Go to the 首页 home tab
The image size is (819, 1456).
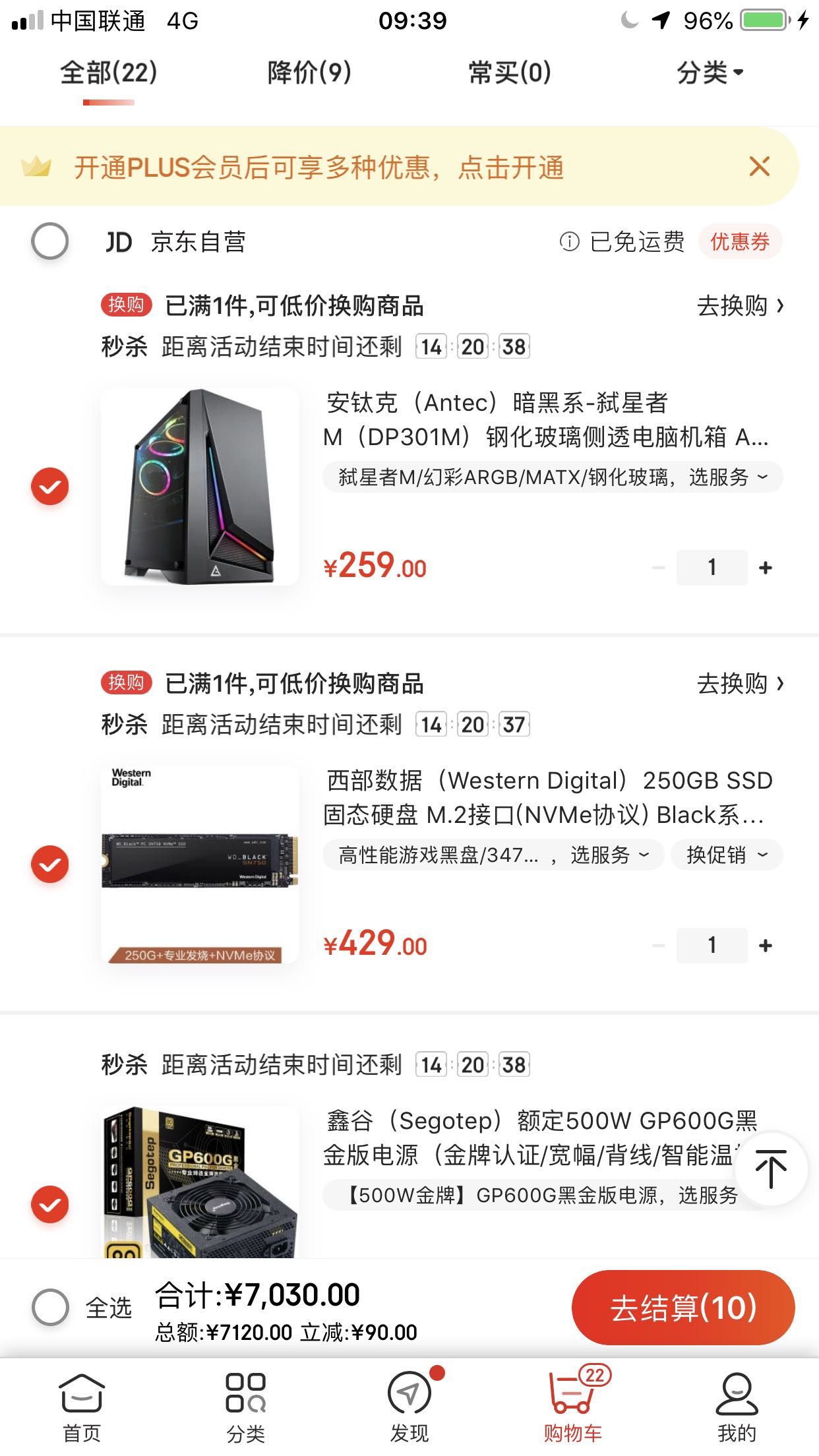(x=82, y=1404)
